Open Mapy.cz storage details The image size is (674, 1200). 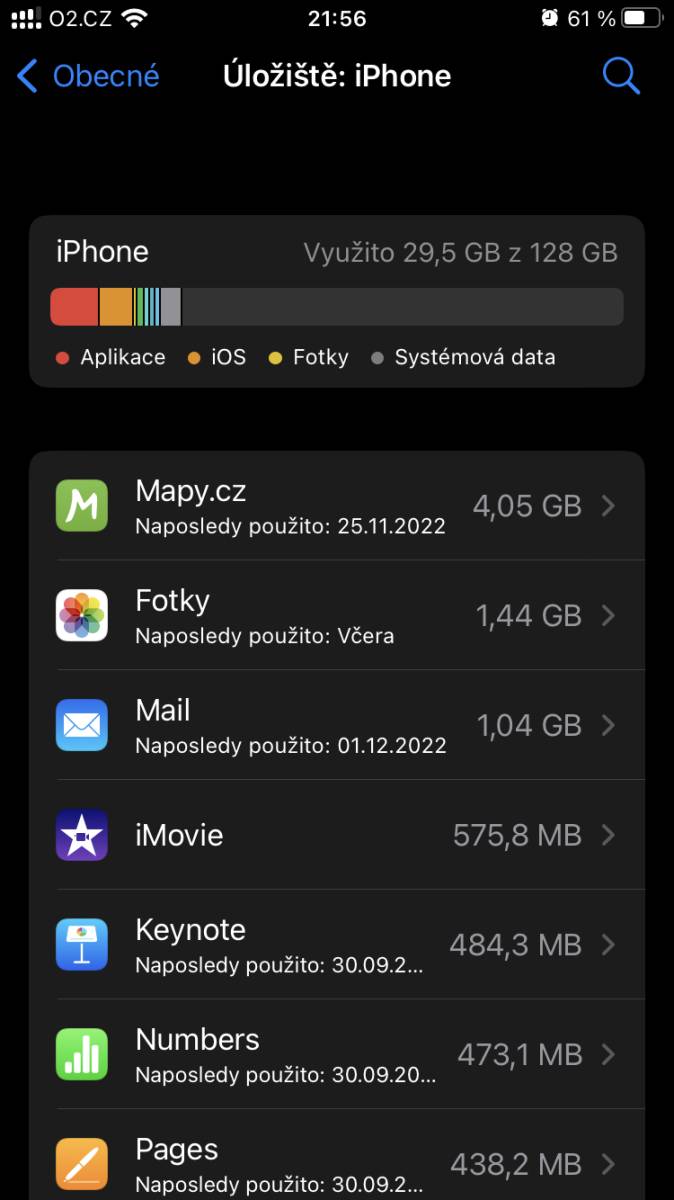coord(337,506)
